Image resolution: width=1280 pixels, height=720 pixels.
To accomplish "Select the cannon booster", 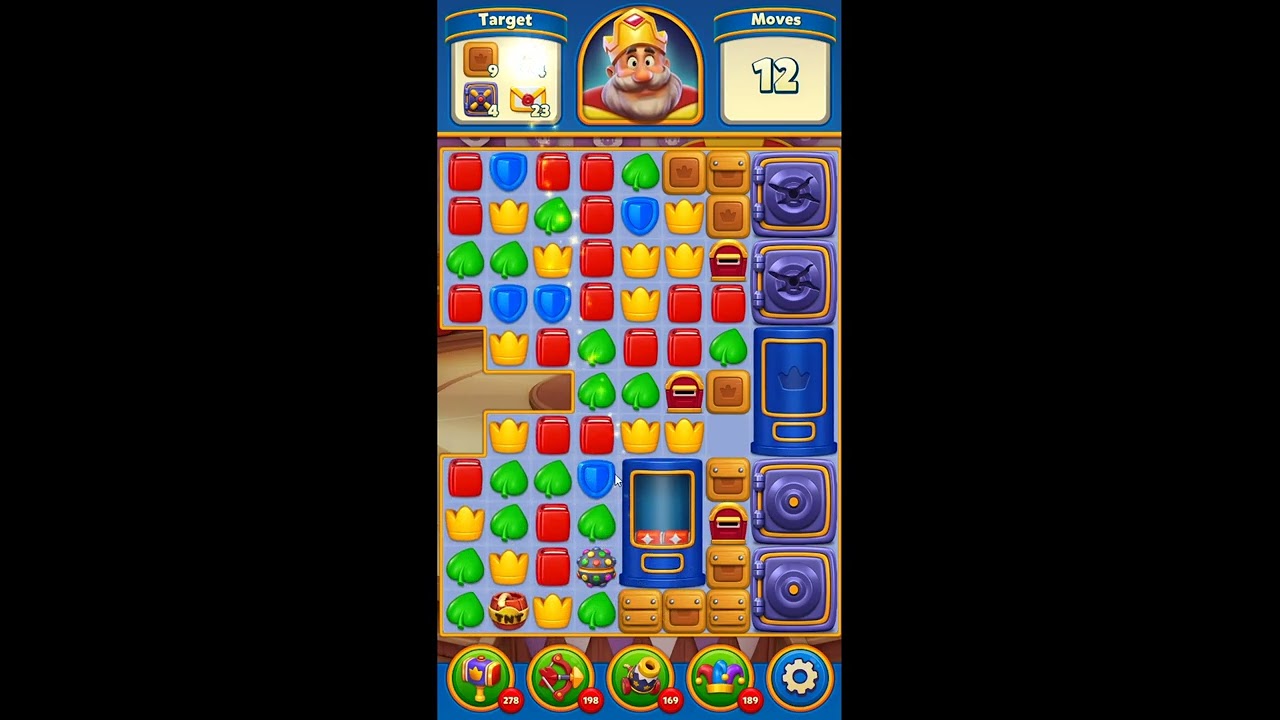I will [640, 677].
